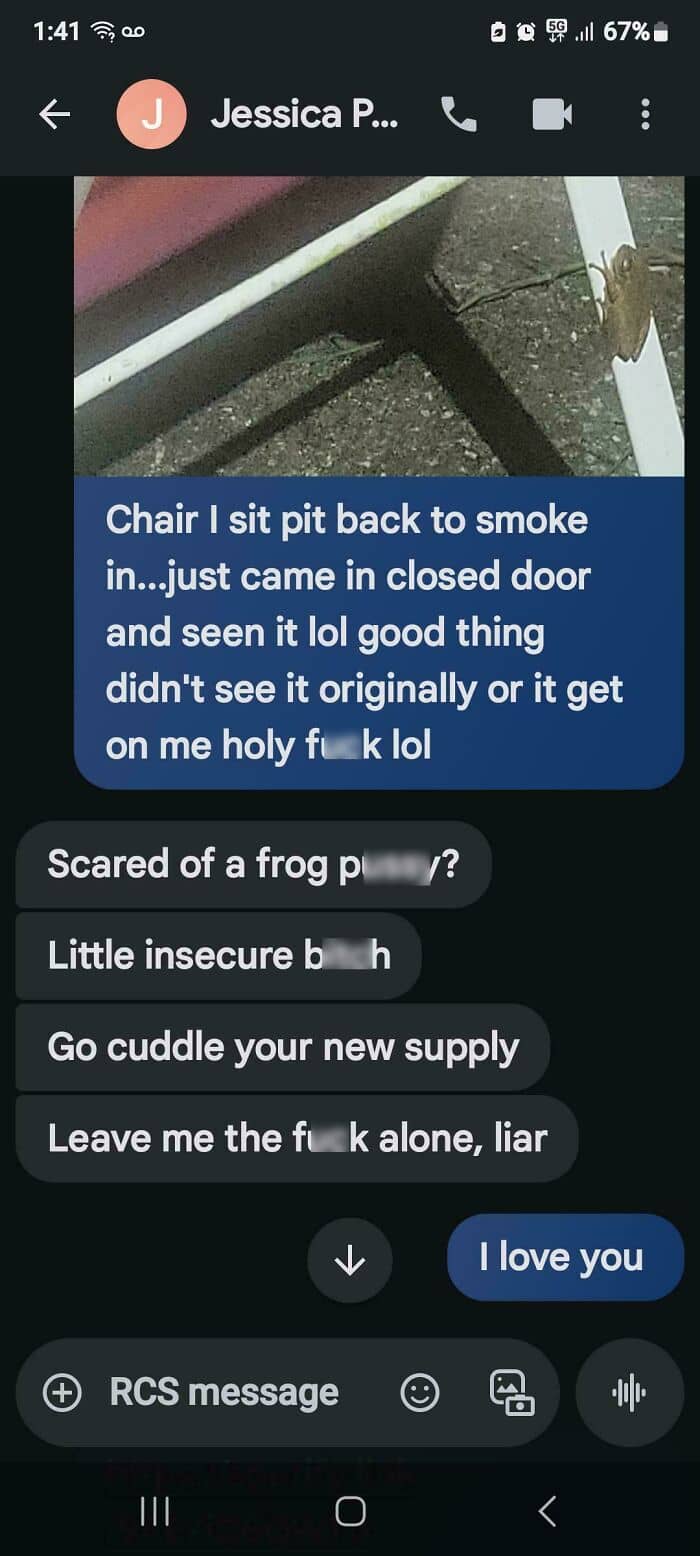Open the emoji picker
Image resolution: width=700 pixels, height=1556 pixels.
pos(420,1392)
